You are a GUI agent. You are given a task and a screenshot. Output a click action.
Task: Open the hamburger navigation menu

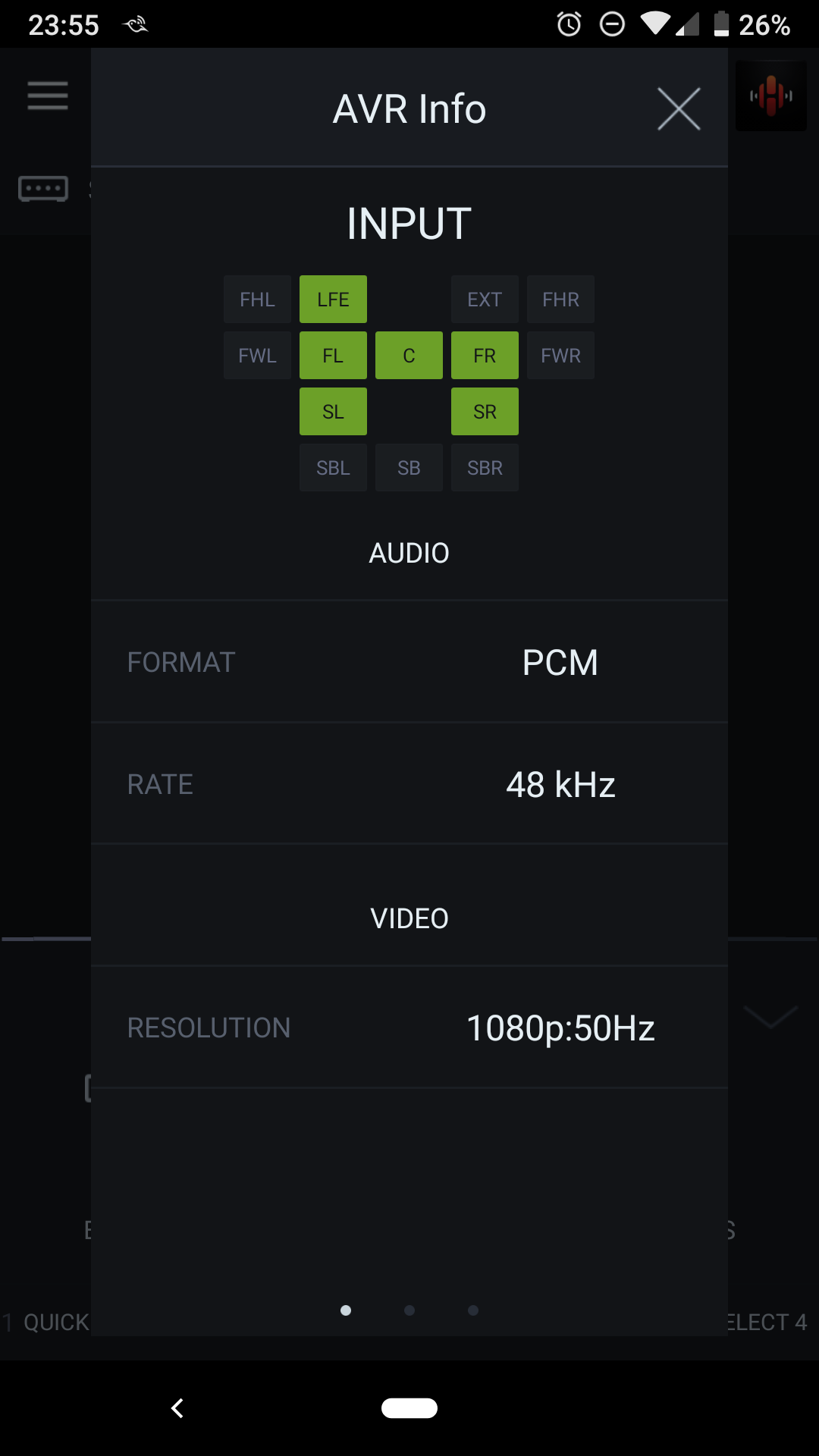click(47, 97)
